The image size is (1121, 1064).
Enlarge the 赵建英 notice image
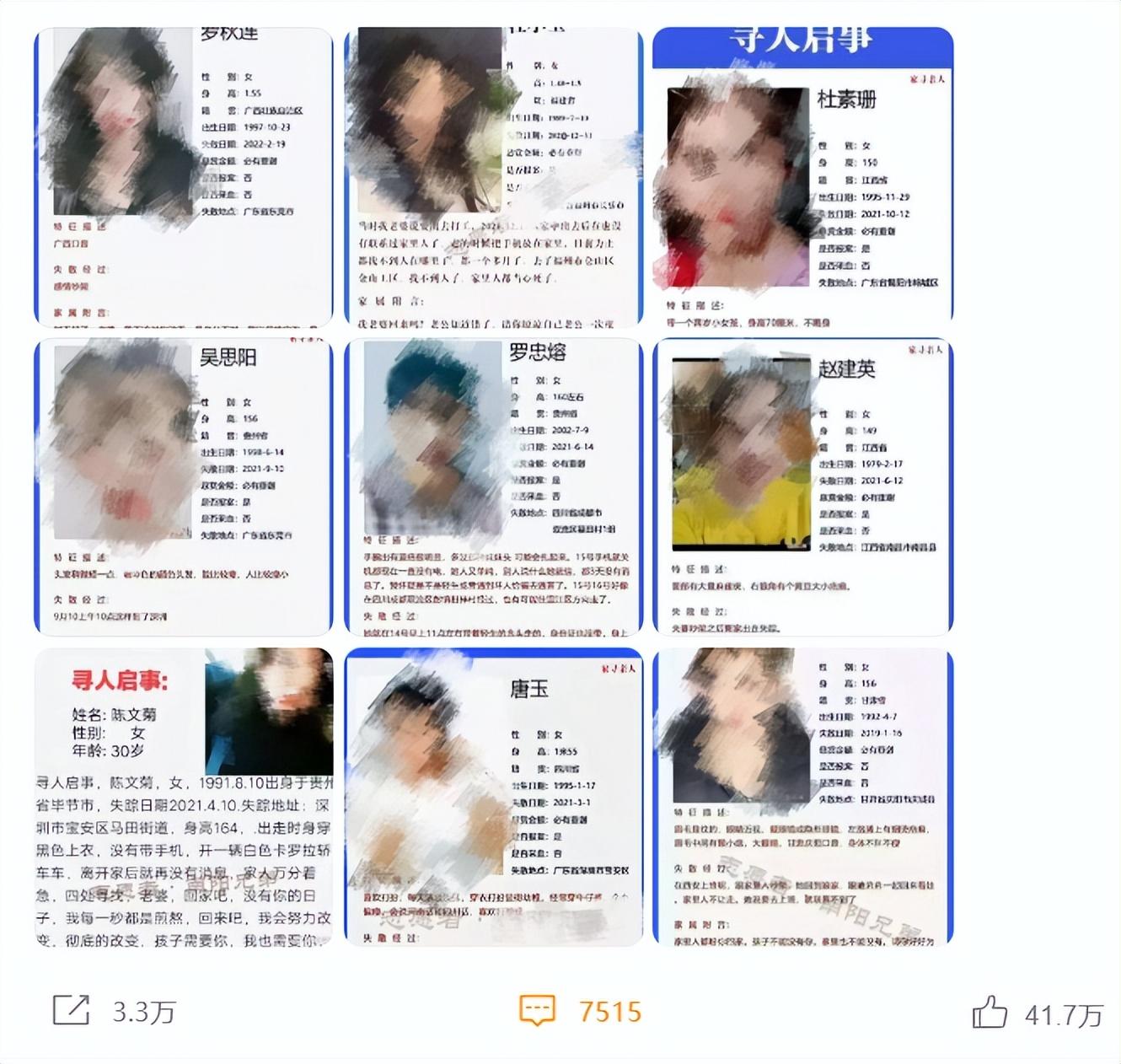(802, 486)
